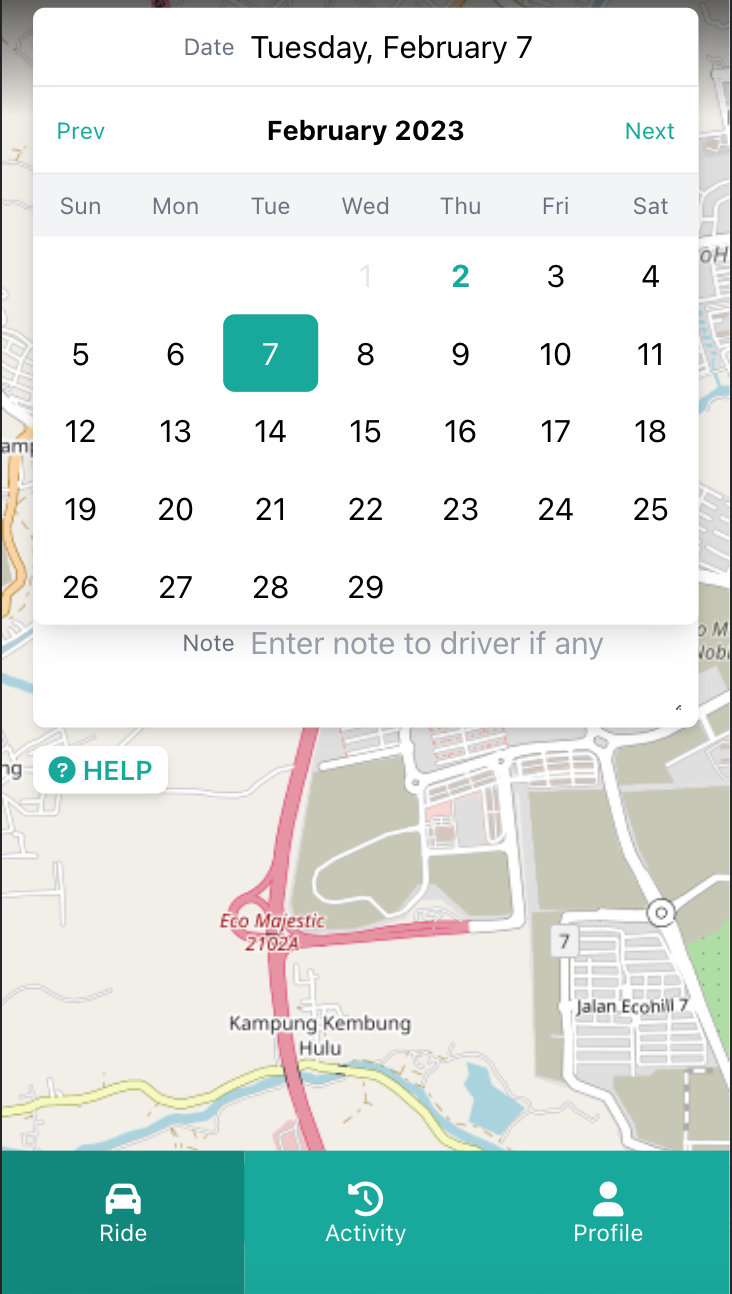Pick February 28 in the calendar
Image resolution: width=732 pixels, height=1294 pixels.
click(270, 587)
